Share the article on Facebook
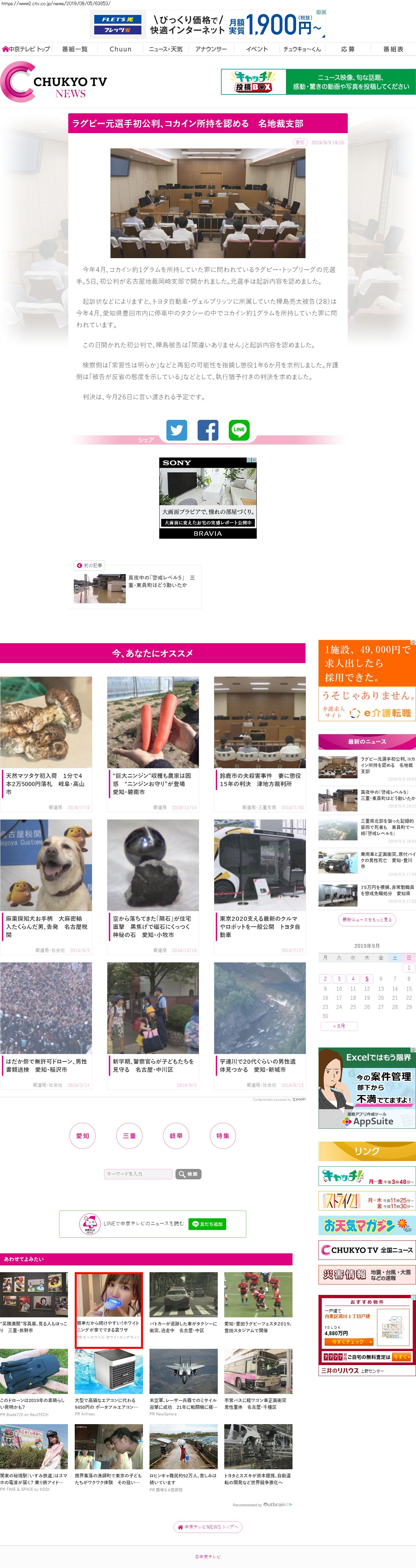416x1568 pixels. coord(208,430)
